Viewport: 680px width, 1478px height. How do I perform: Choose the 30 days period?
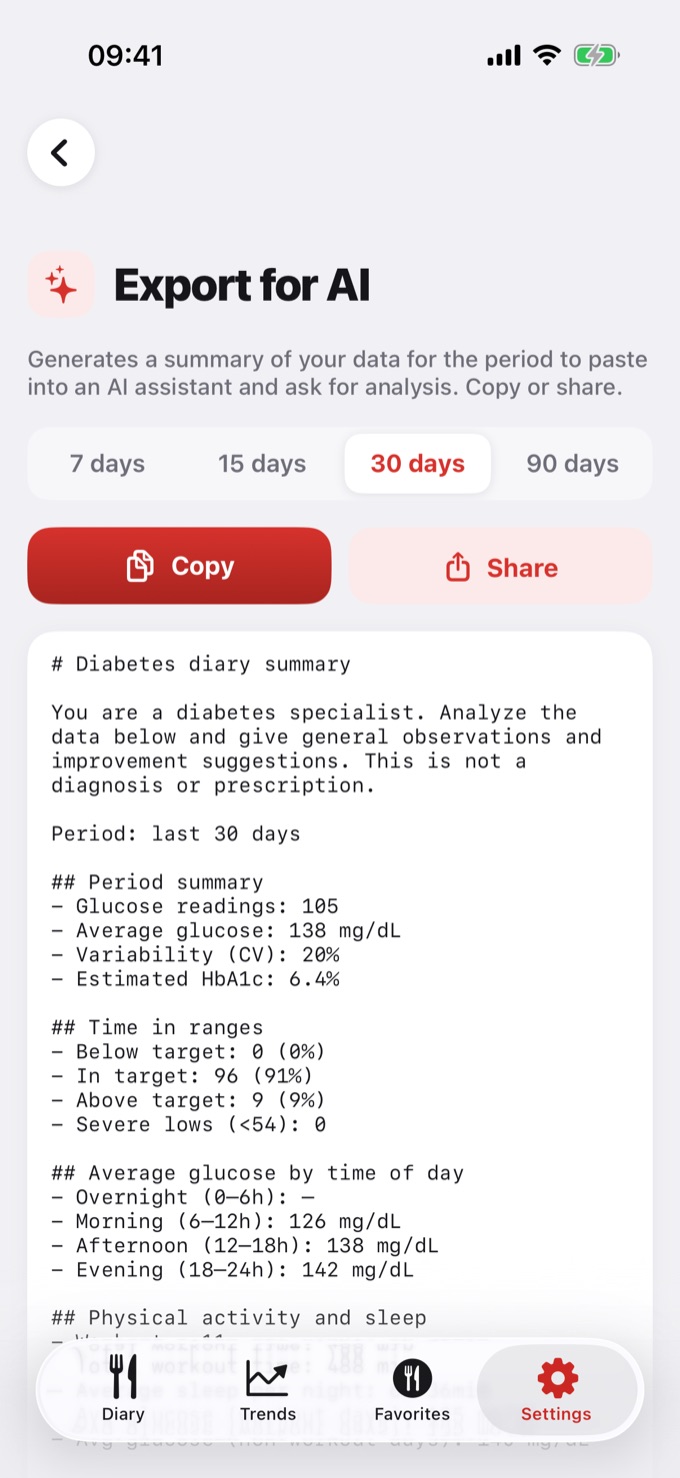(x=418, y=464)
